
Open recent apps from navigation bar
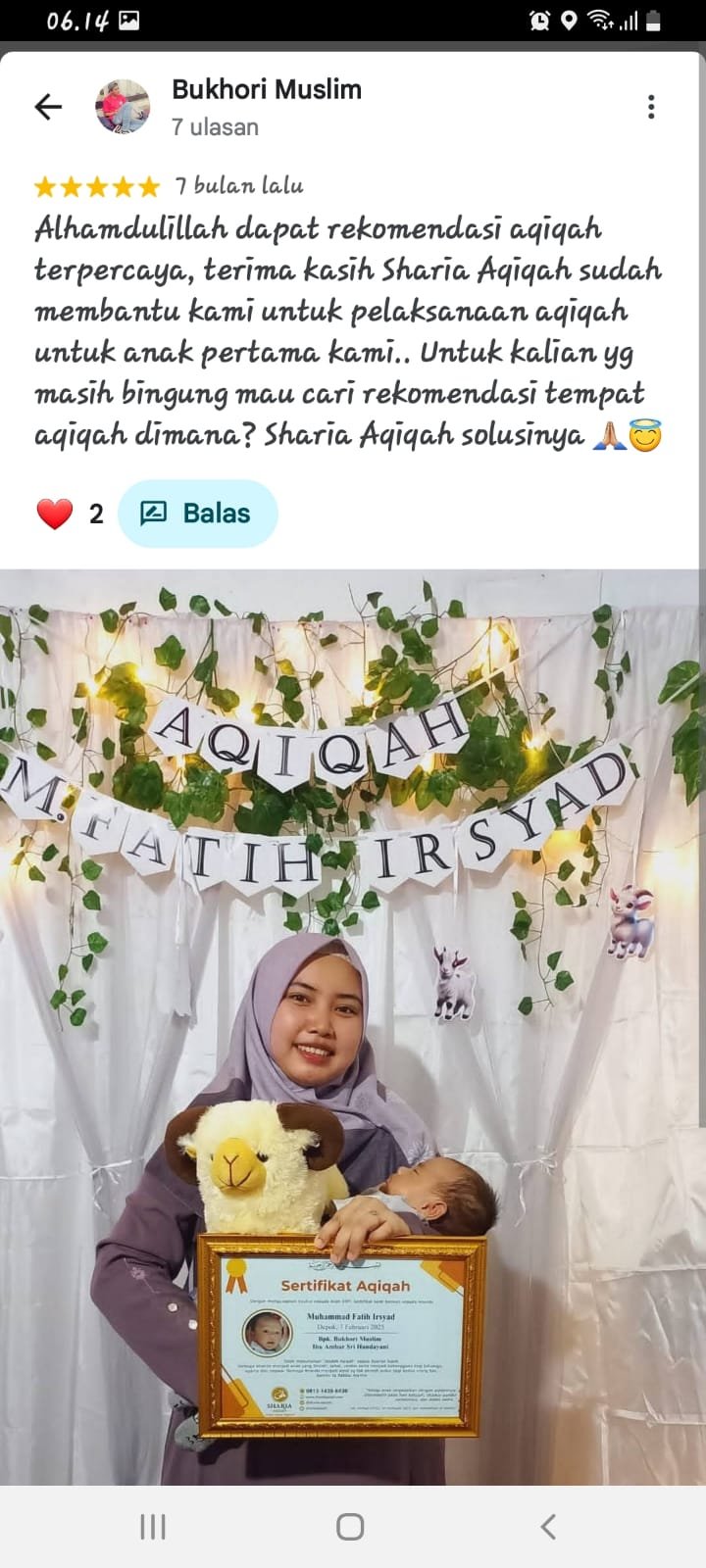click(x=153, y=1526)
